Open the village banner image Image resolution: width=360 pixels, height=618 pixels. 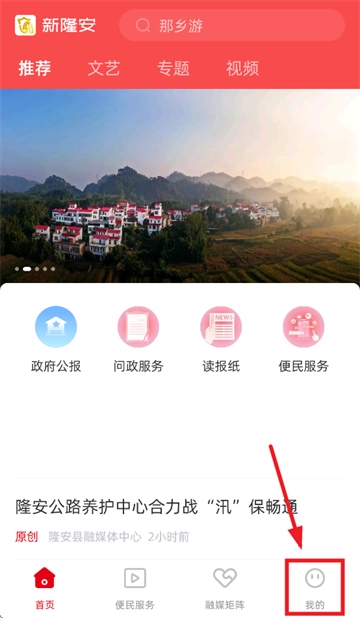(180, 186)
